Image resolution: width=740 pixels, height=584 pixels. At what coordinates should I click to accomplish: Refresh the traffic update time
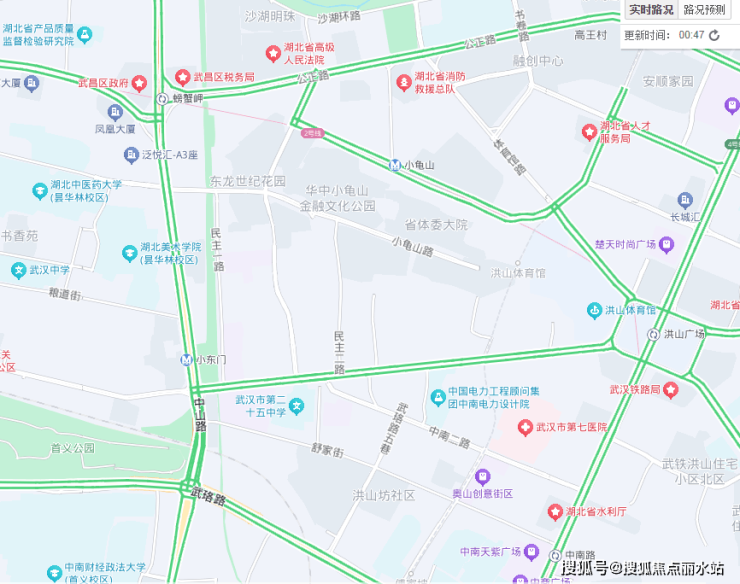click(x=716, y=35)
